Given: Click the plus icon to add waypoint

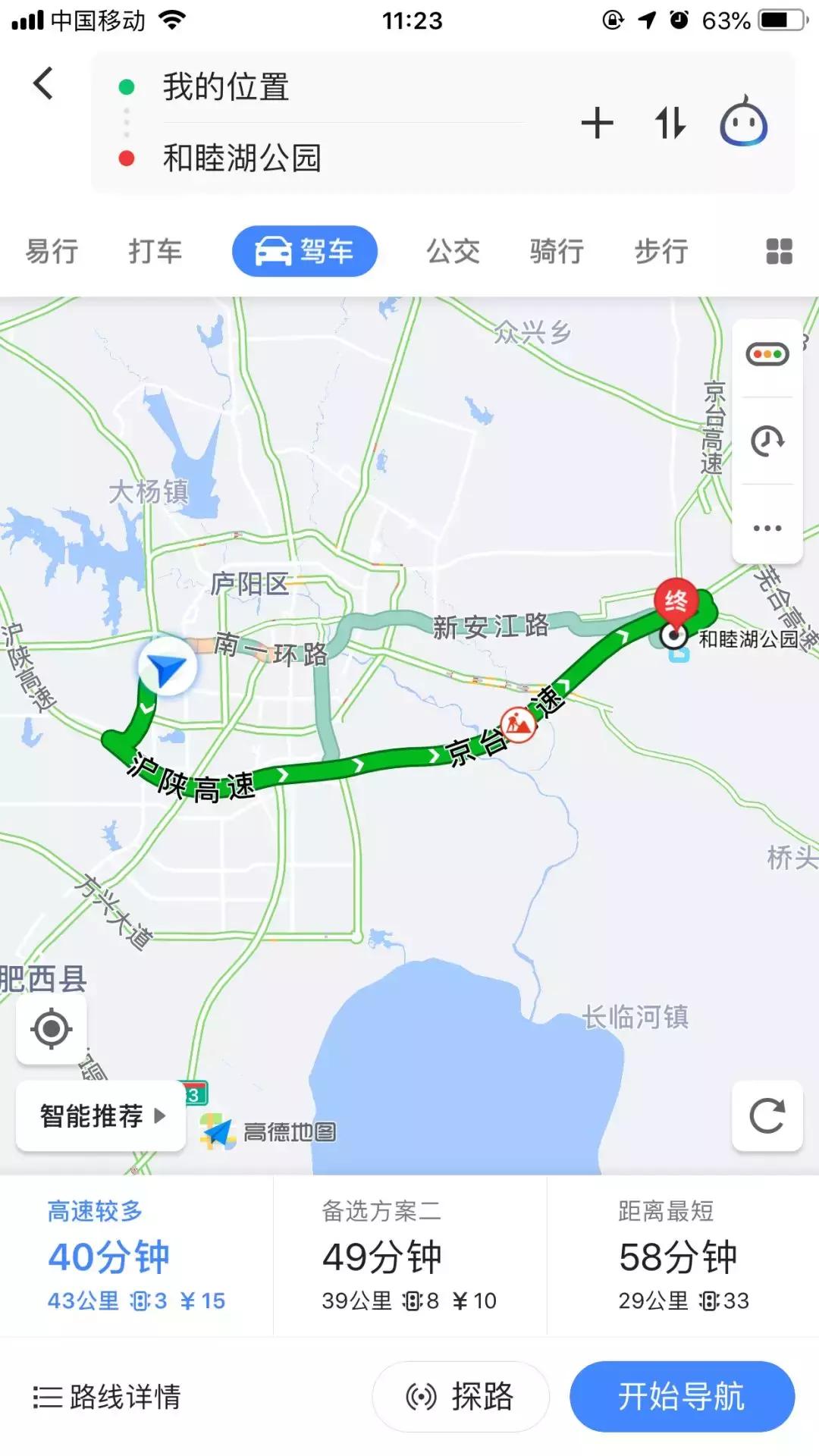Looking at the screenshot, I should coord(598,121).
